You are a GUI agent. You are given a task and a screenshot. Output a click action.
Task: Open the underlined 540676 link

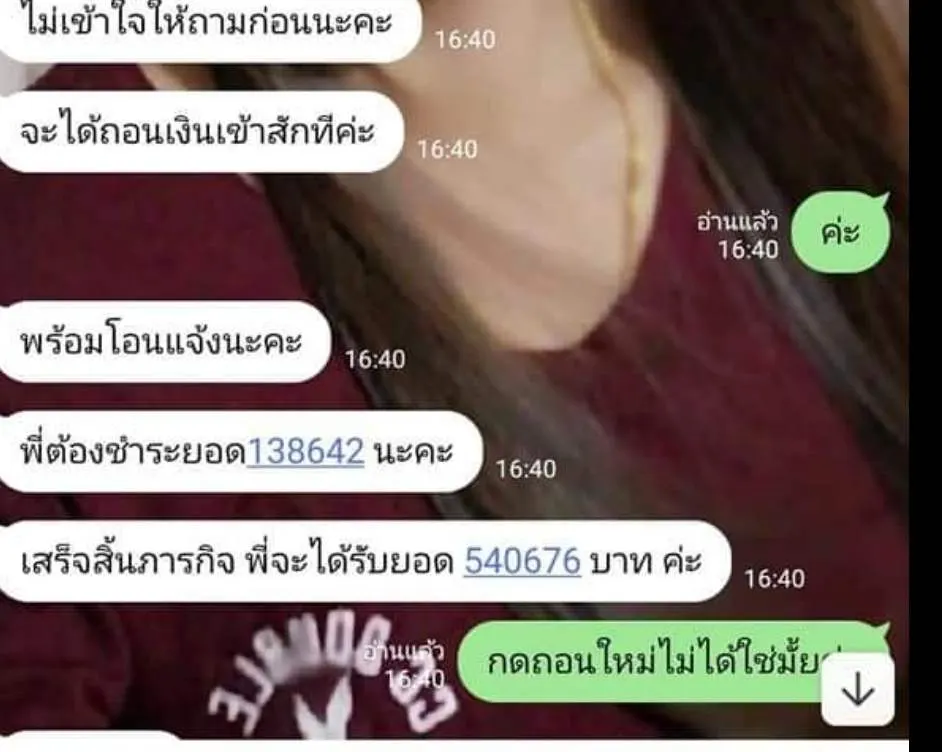point(522,562)
